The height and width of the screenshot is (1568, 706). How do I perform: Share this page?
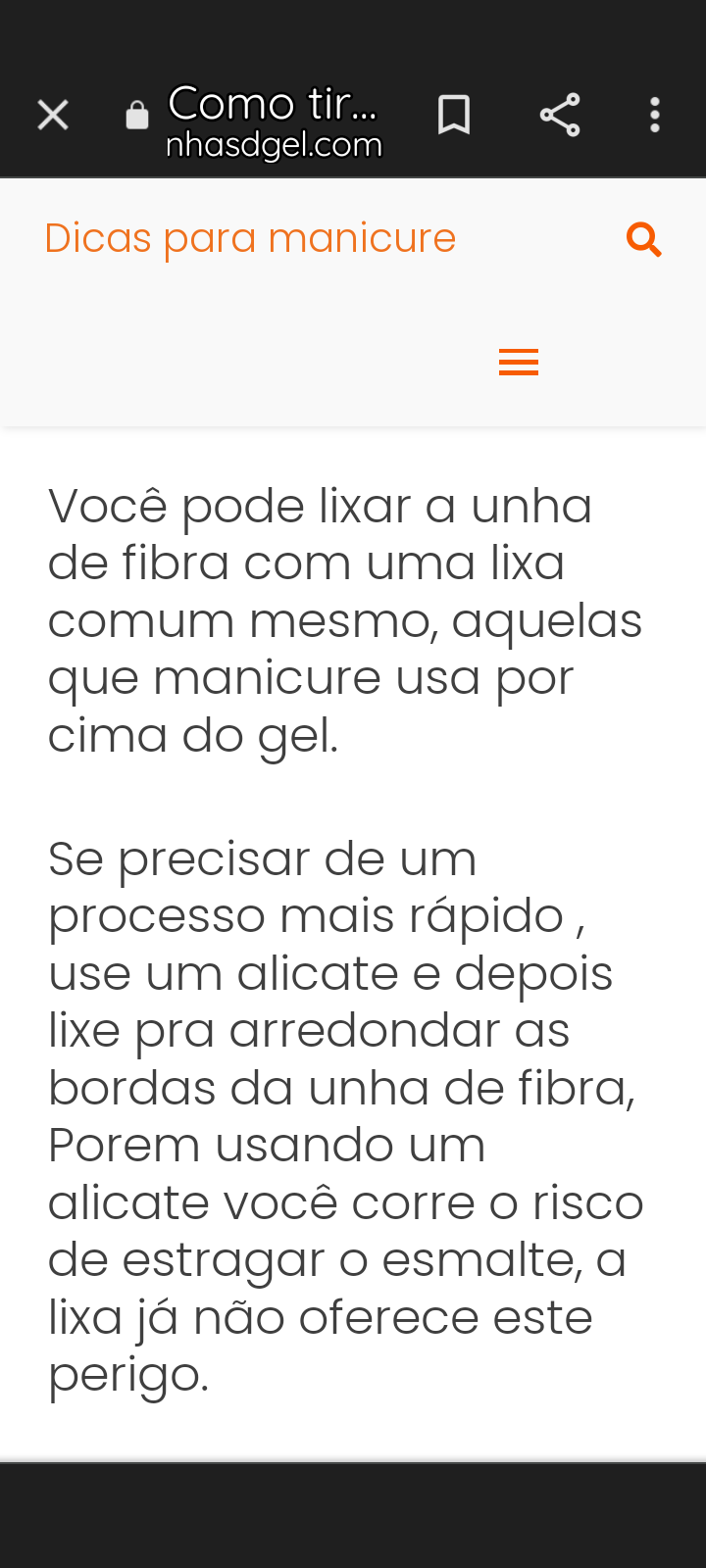coord(560,116)
